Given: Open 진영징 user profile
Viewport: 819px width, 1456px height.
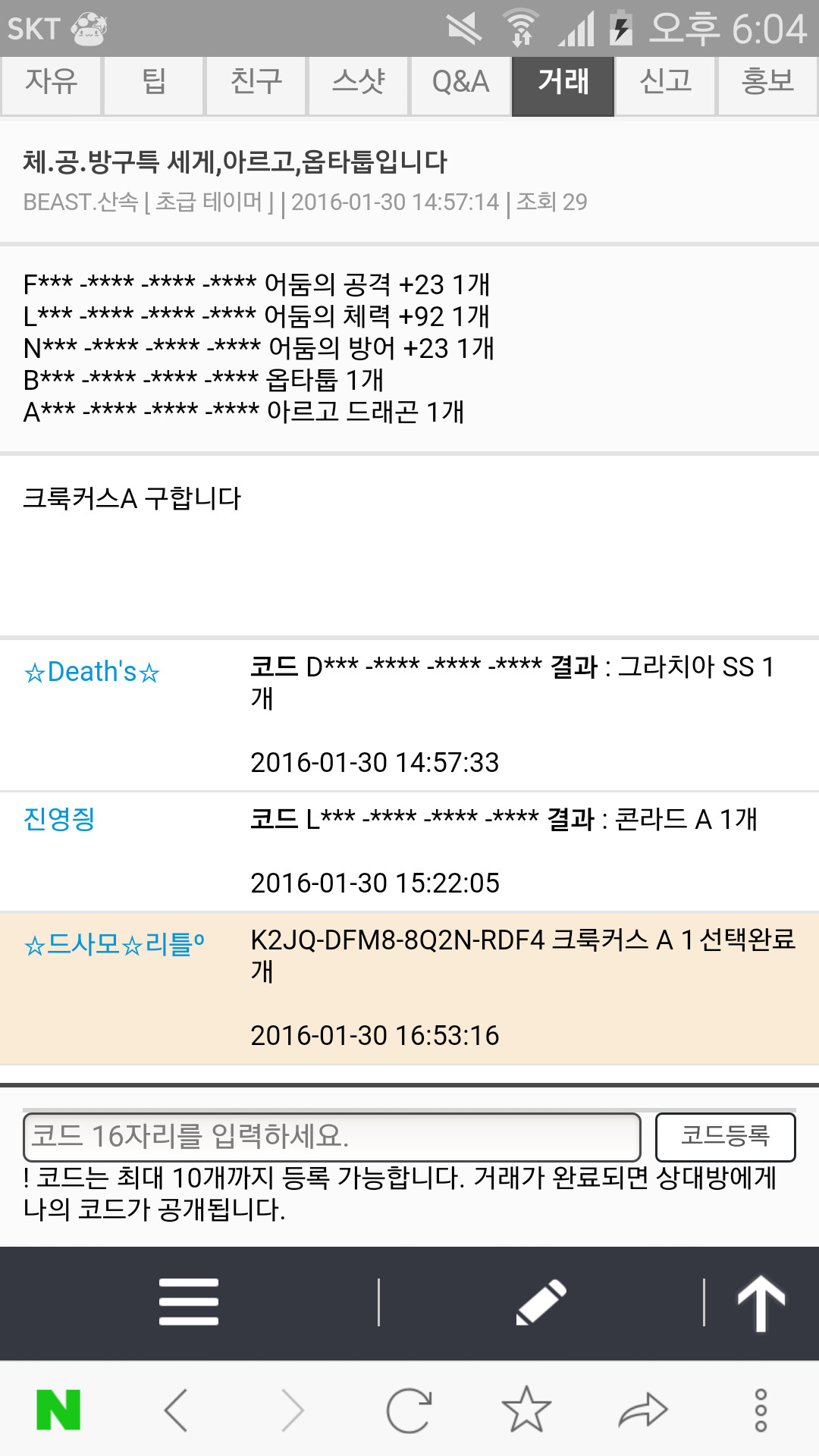Looking at the screenshot, I should point(59,819).
